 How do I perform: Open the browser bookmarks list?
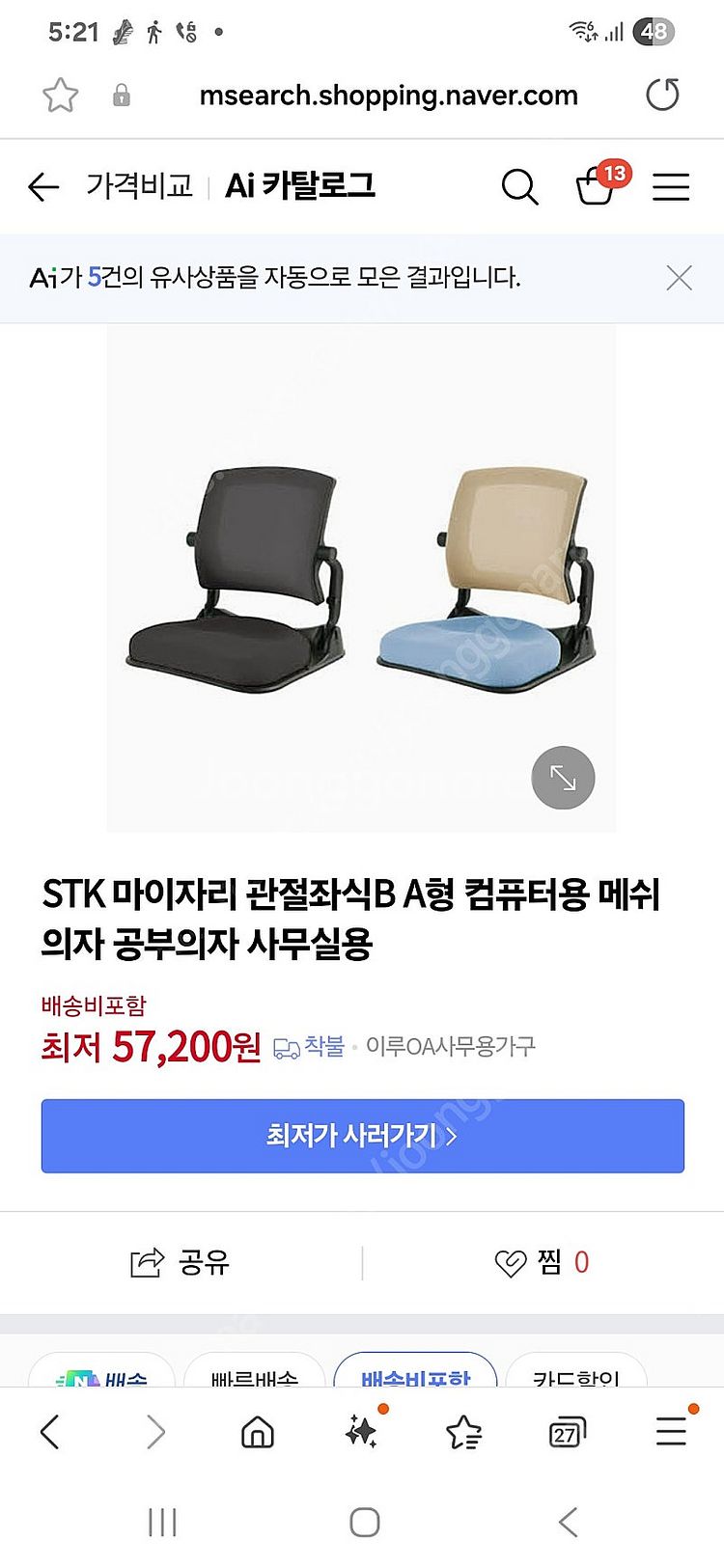point(463,1432)
